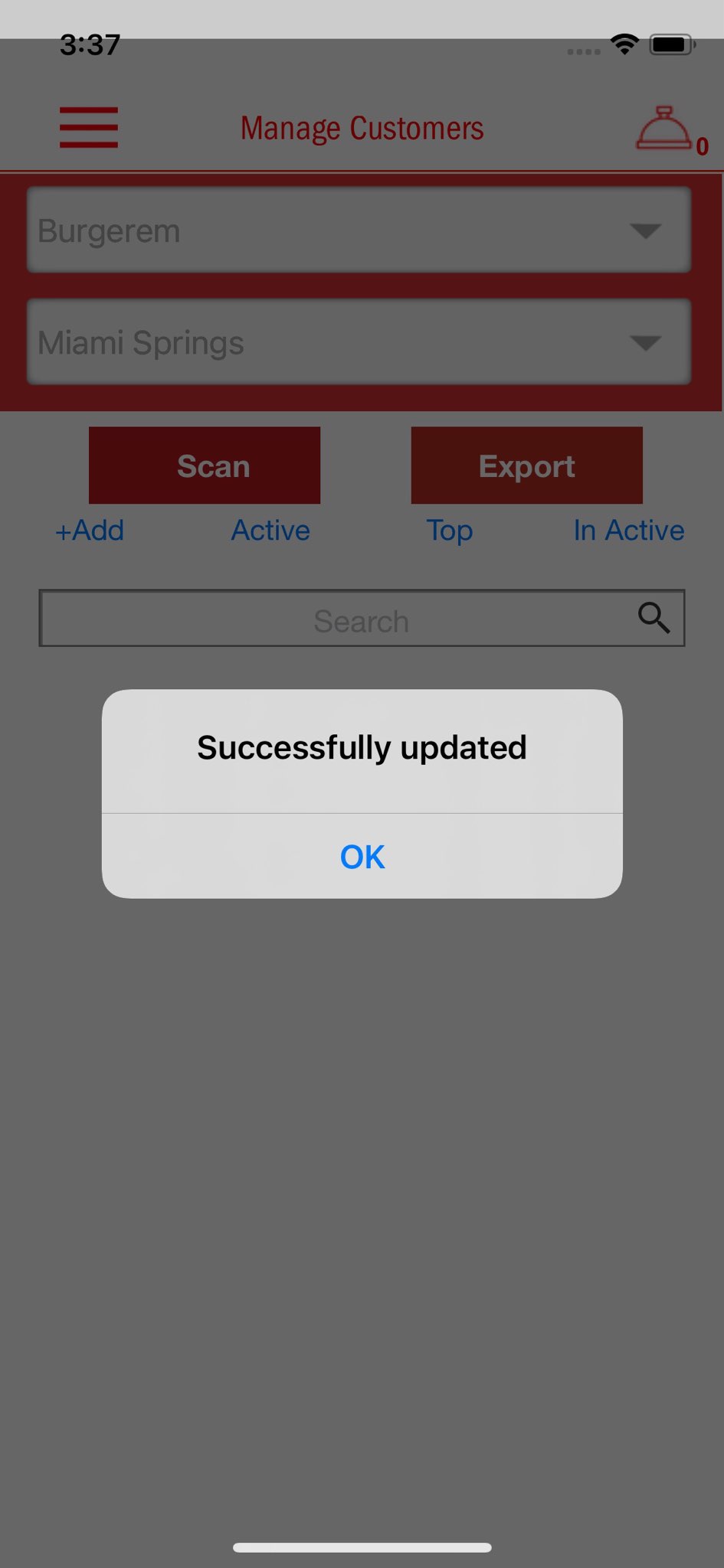Focus the Search field
Viewport: 724px width, 1568px height.
(337, 619)
